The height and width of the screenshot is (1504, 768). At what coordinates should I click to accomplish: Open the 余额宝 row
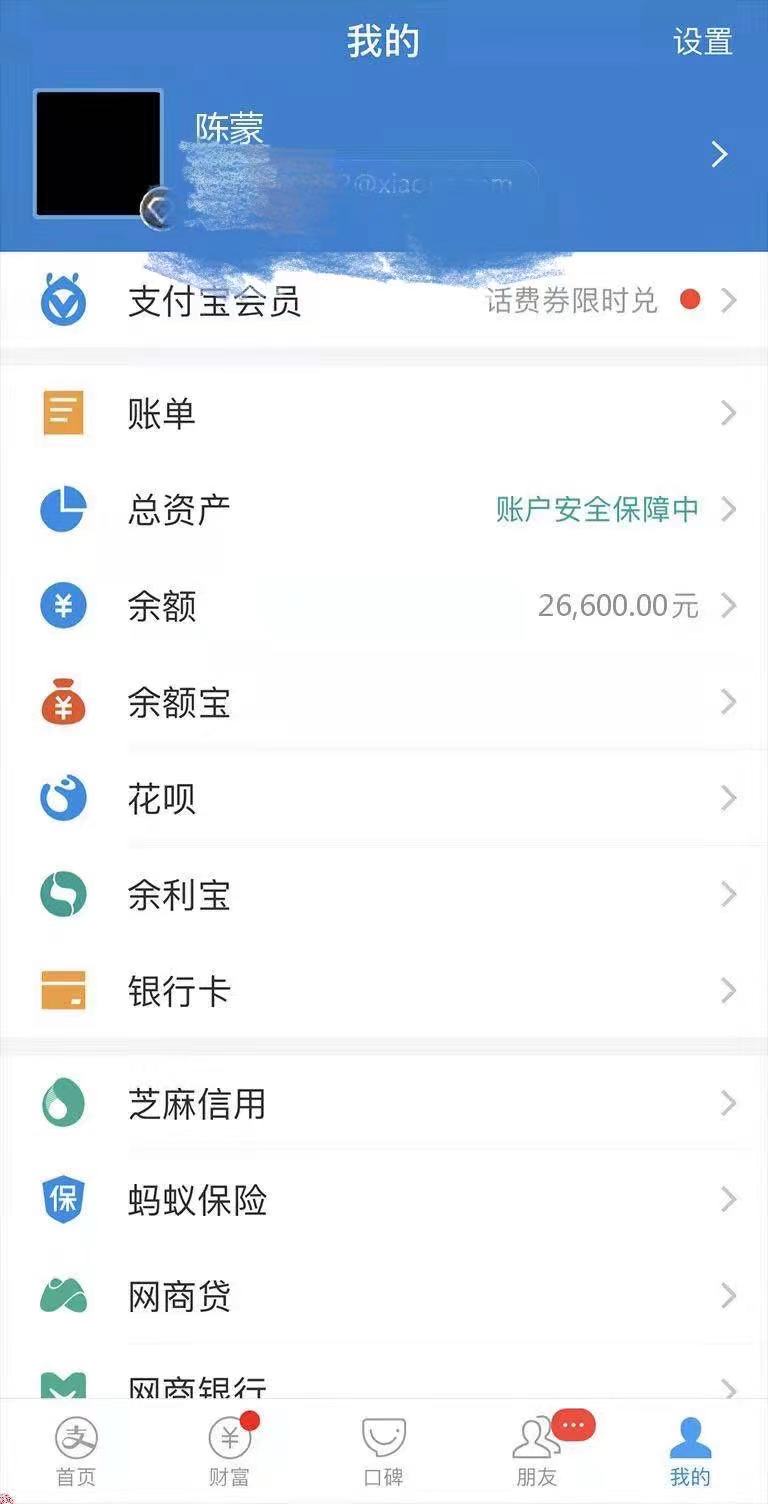[x=384, y=702]
